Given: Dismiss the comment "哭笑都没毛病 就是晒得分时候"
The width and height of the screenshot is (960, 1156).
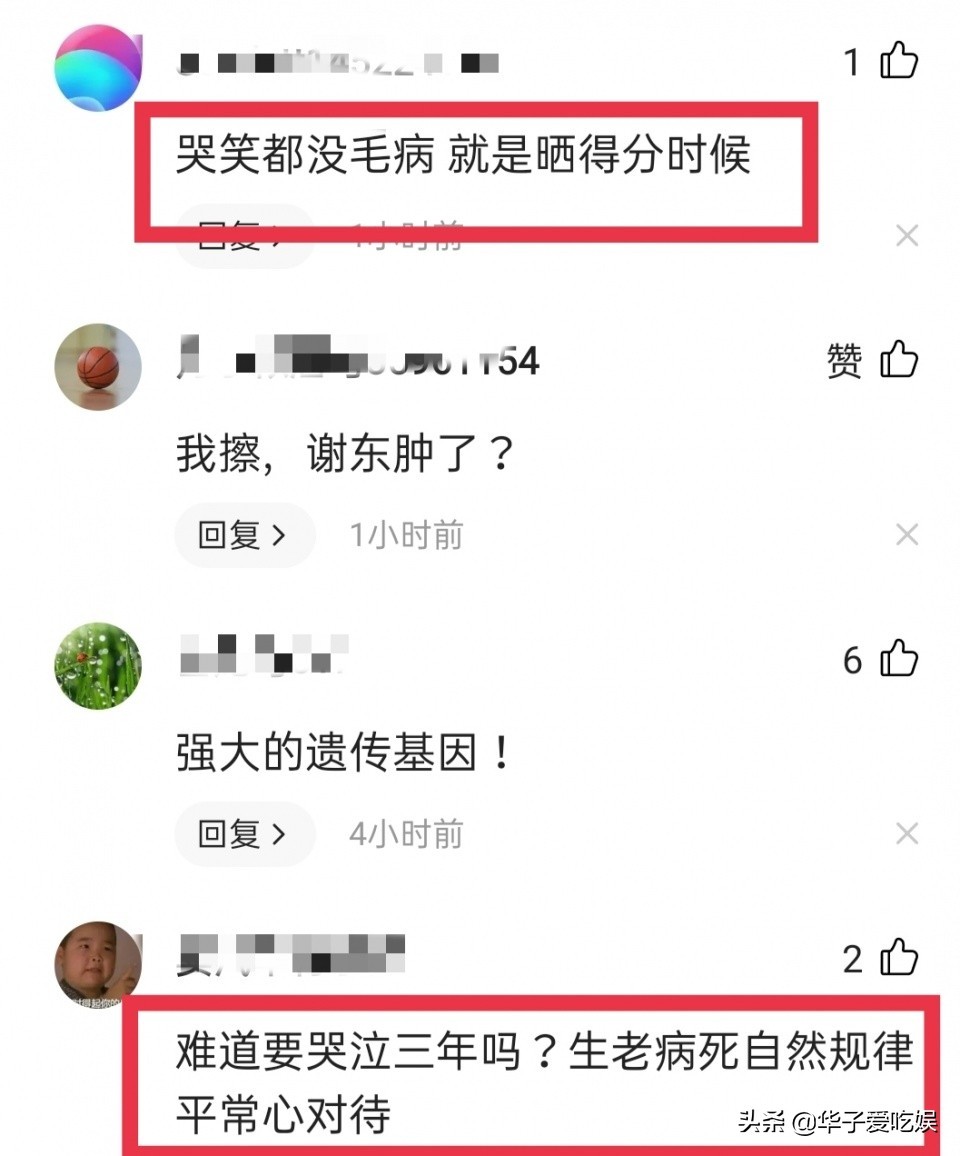Looking at the screenshot, I should pos(907,237).
